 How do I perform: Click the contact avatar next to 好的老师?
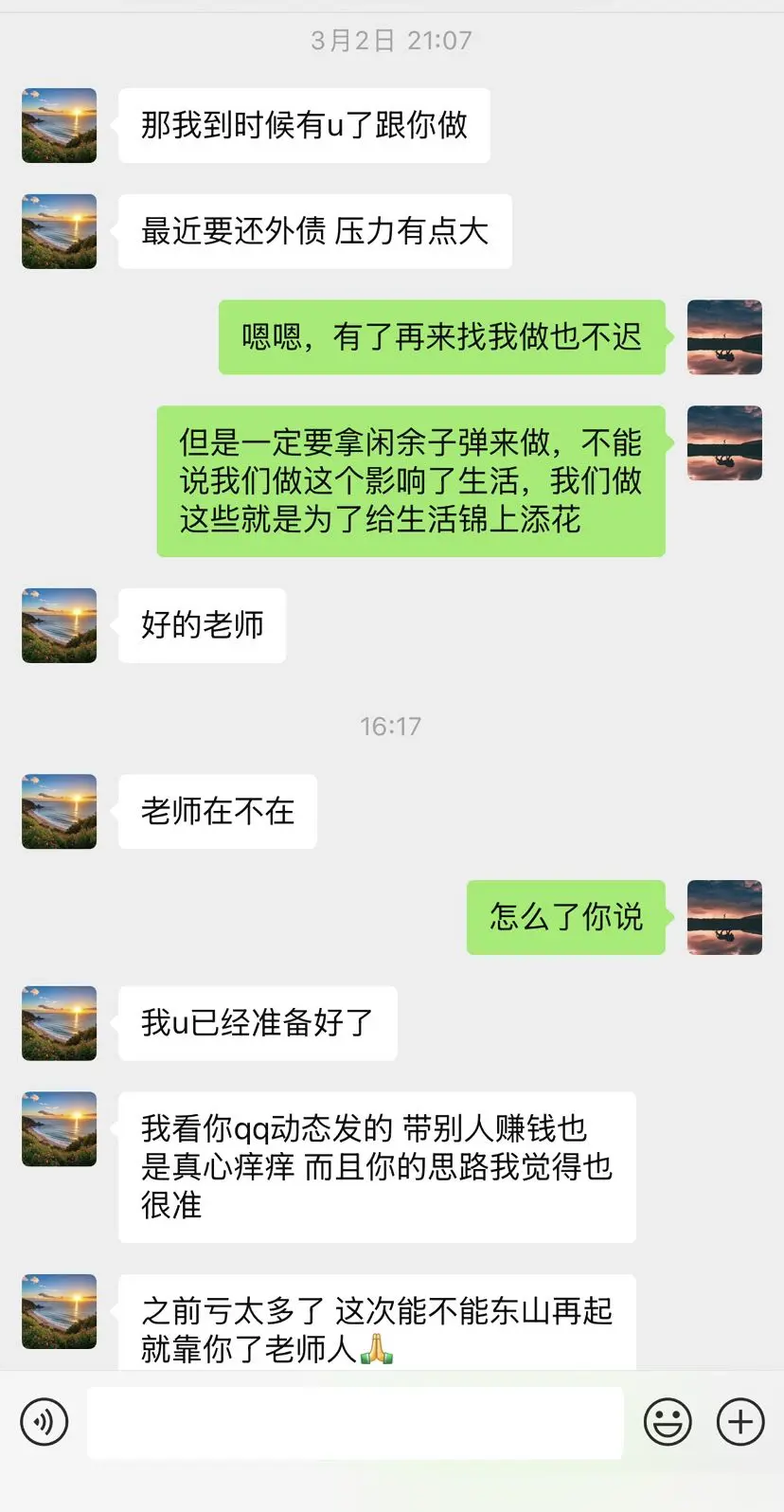59,625
